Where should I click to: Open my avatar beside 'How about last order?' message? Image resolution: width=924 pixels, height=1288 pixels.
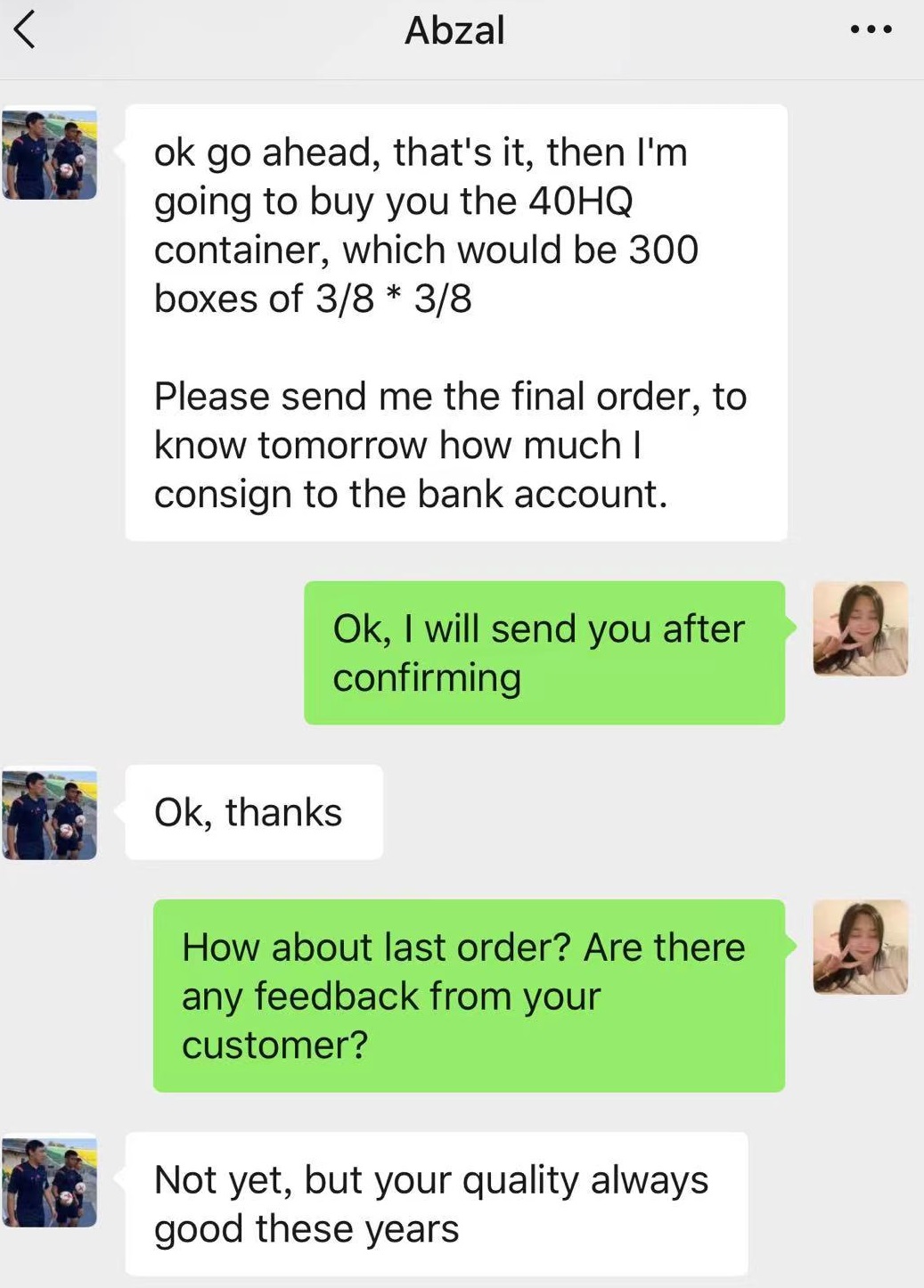860,947
